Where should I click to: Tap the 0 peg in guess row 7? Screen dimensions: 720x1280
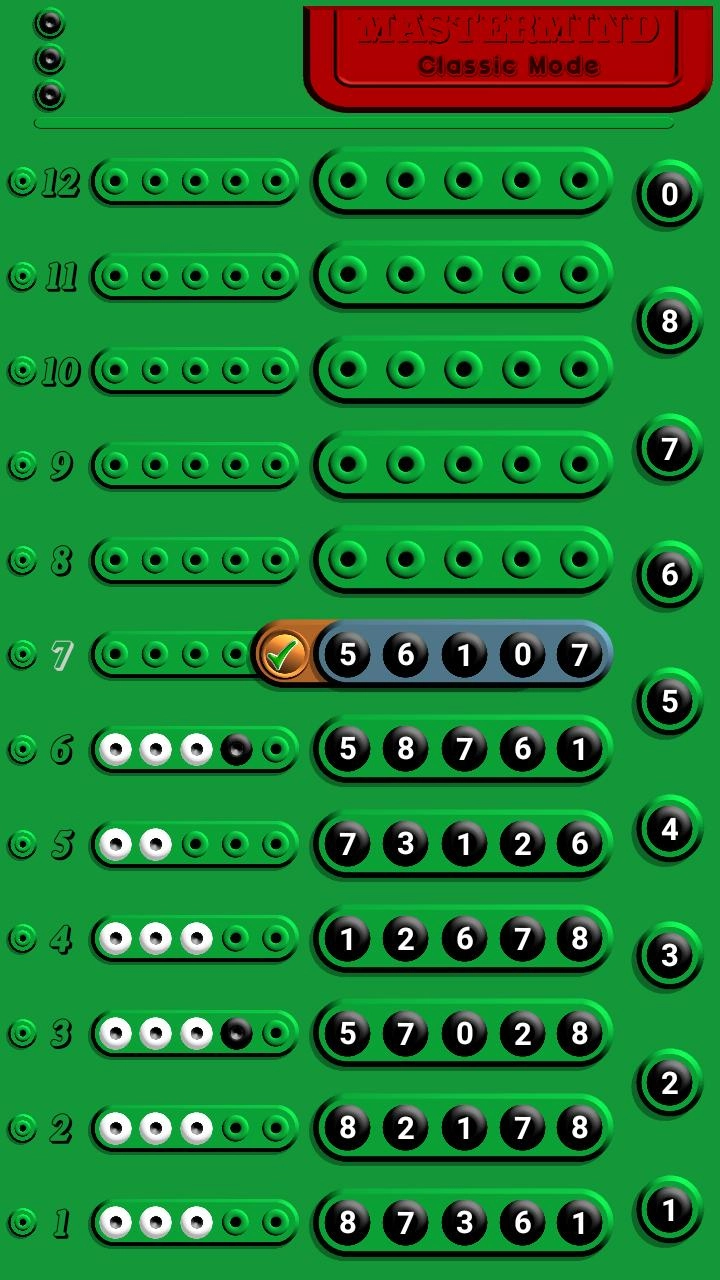522,655
